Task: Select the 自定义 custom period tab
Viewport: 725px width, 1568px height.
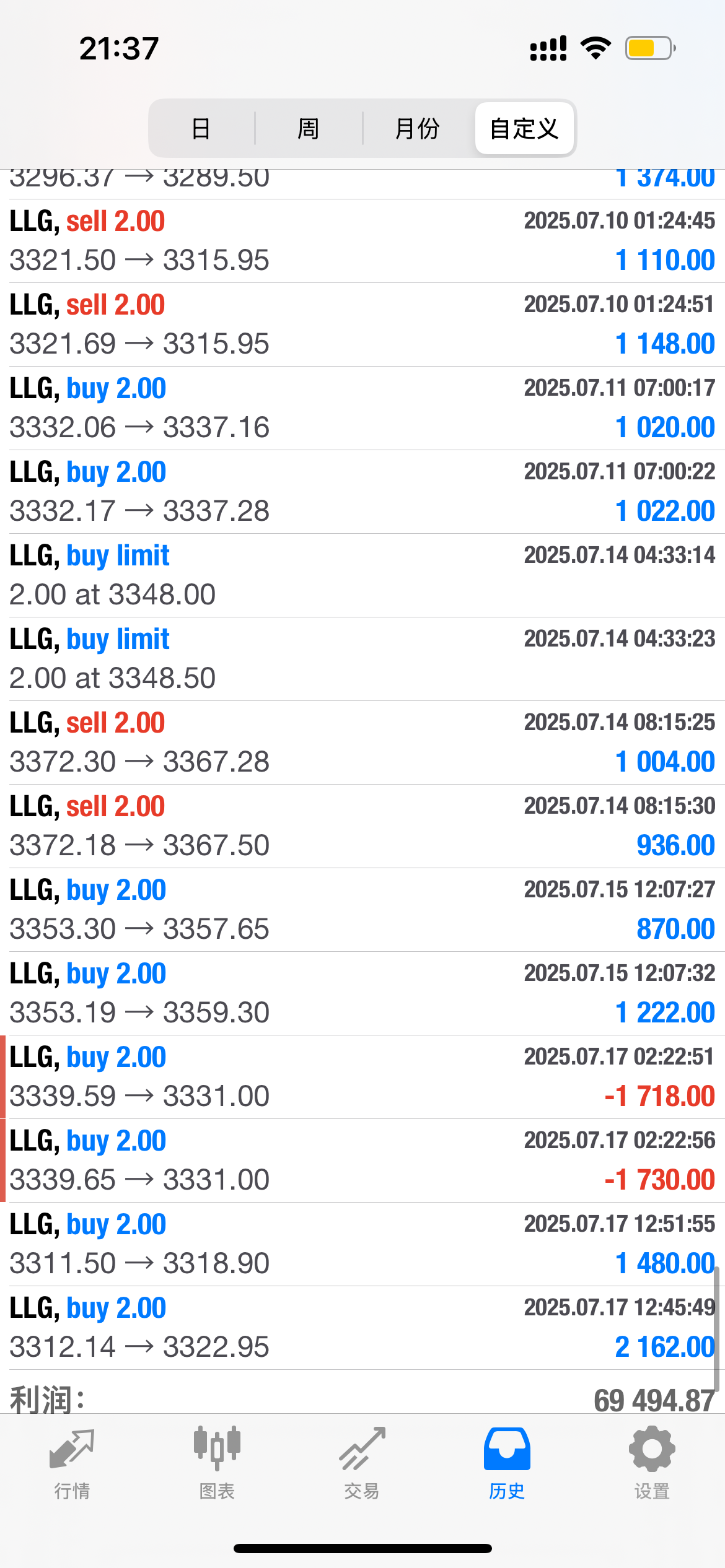Action: tap(524, 129)
